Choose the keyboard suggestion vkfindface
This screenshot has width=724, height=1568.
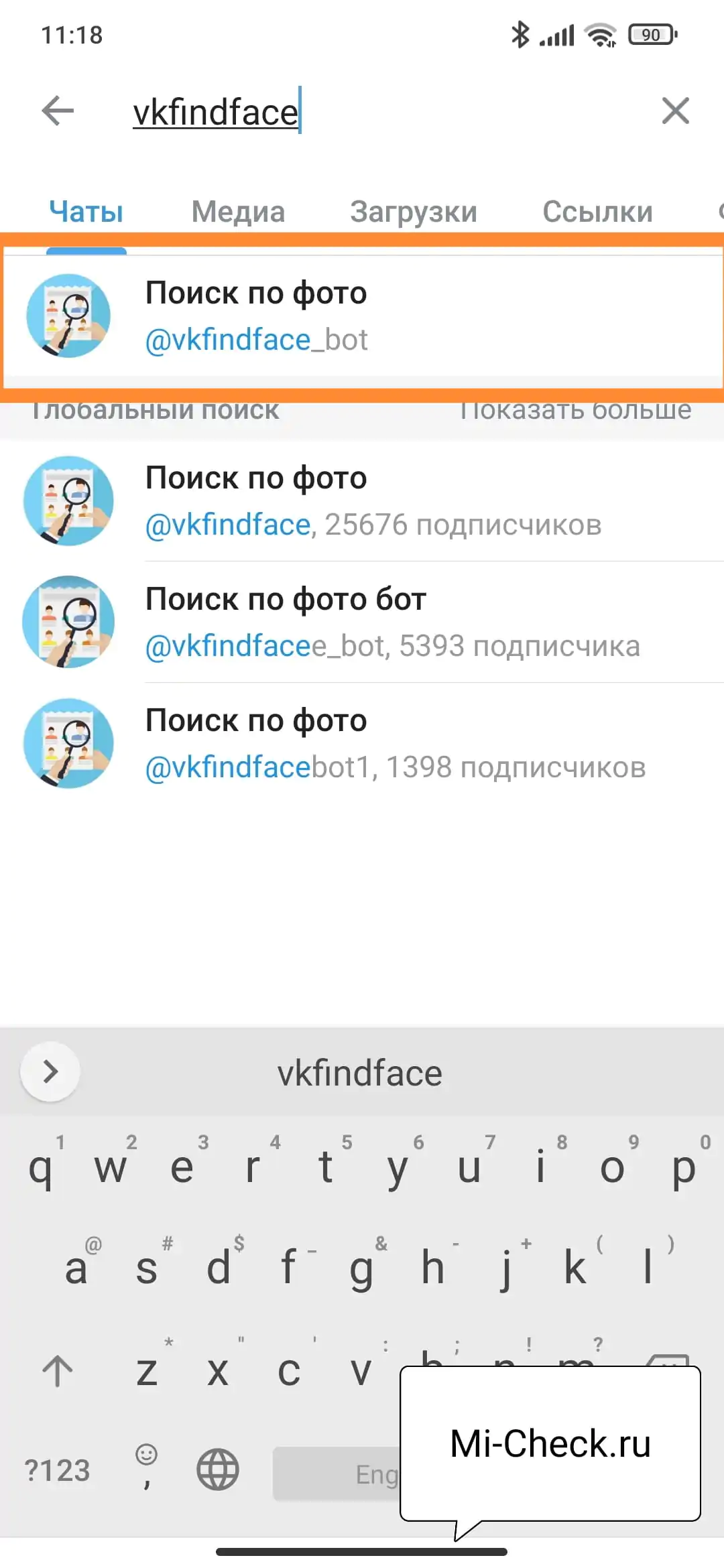pos(360,1073)
